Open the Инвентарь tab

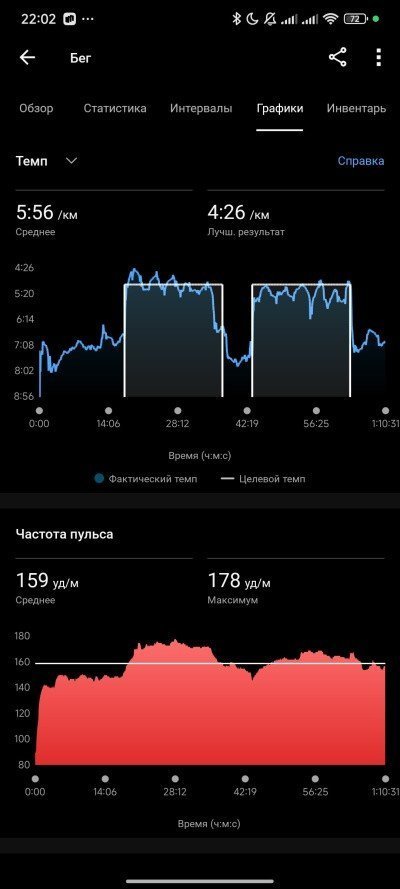(x=356, y=108)
